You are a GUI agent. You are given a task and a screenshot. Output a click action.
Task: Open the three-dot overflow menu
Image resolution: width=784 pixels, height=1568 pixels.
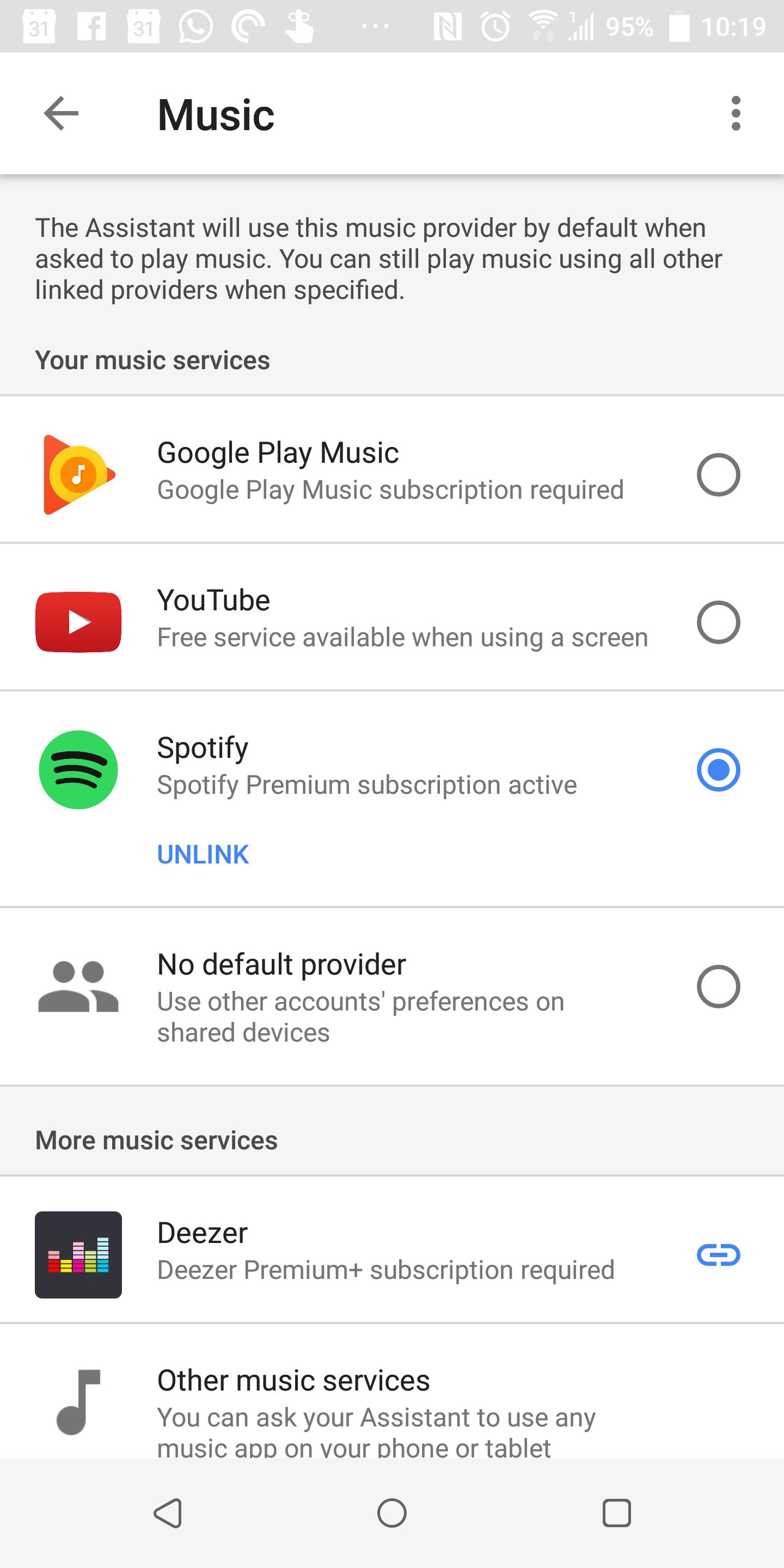pyautogui.click(x=736, y=113)
